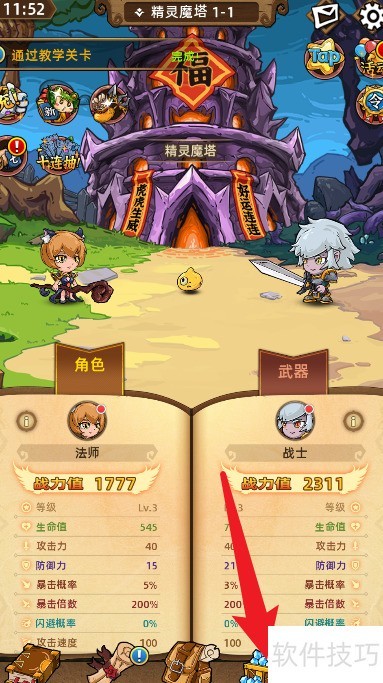This screenshot has width=383, height=683.
Task: View info for the 法师 character
Action: tap(27, 421)
